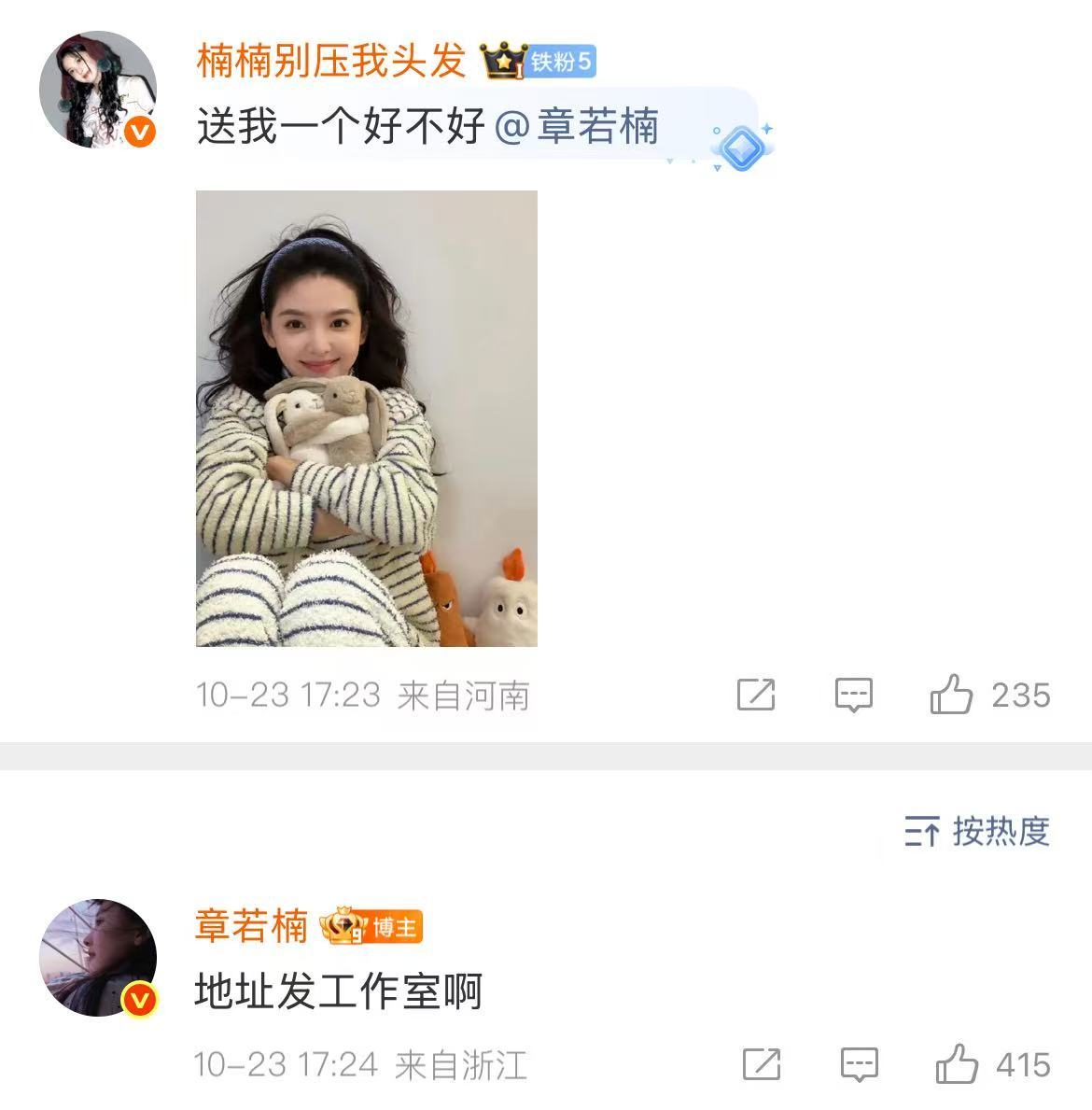Open the 章若楠 username in reply
Image resolution: width=1092 pixels, height=1110 pixels.
click(251, 926)
